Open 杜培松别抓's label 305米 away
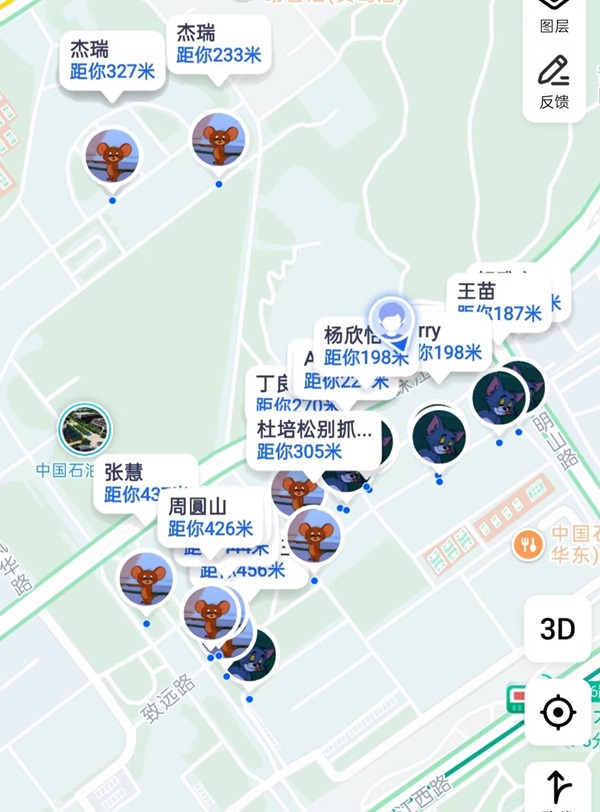This screenshot has width=600, height=812. pos(314,441)
